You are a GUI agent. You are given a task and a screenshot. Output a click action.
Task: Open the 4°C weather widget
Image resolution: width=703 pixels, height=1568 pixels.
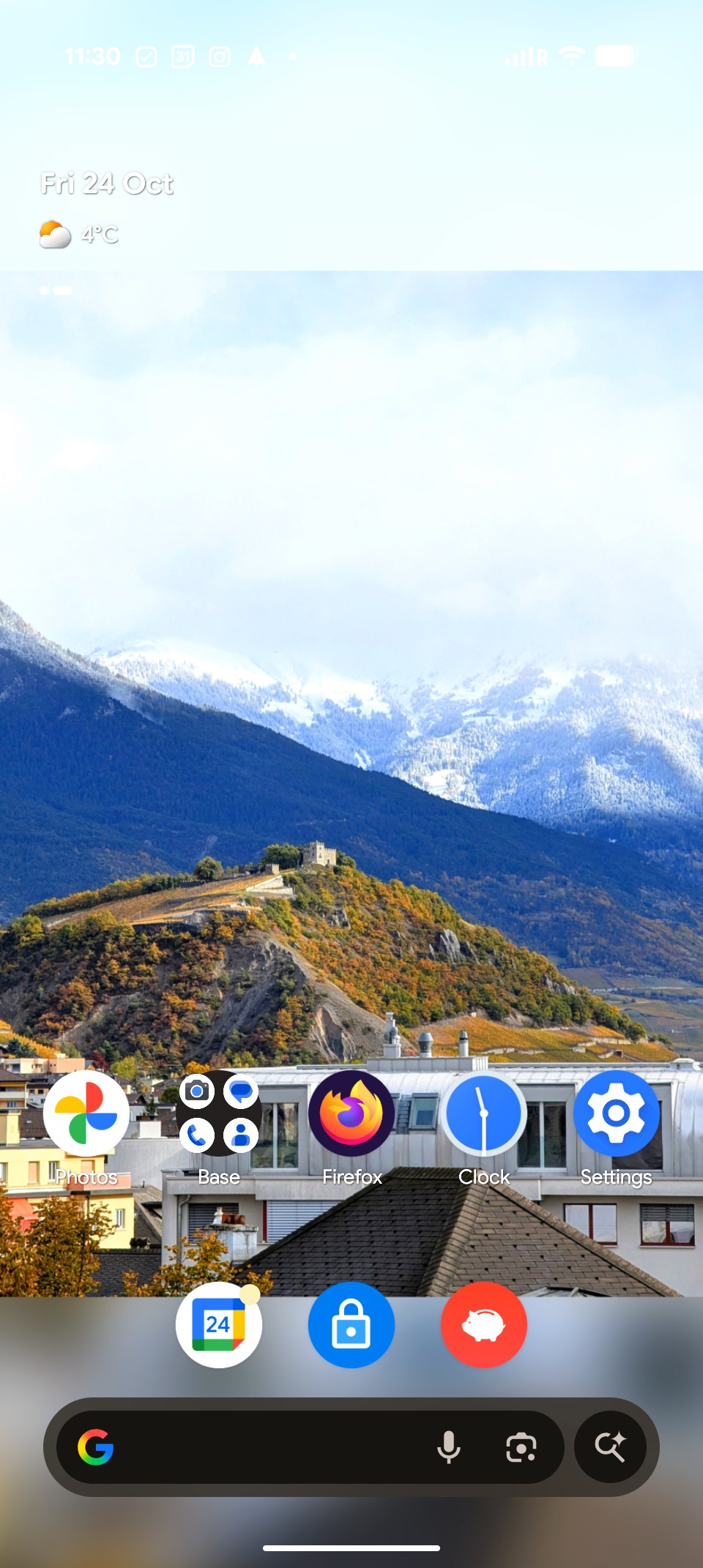point(79,235)
